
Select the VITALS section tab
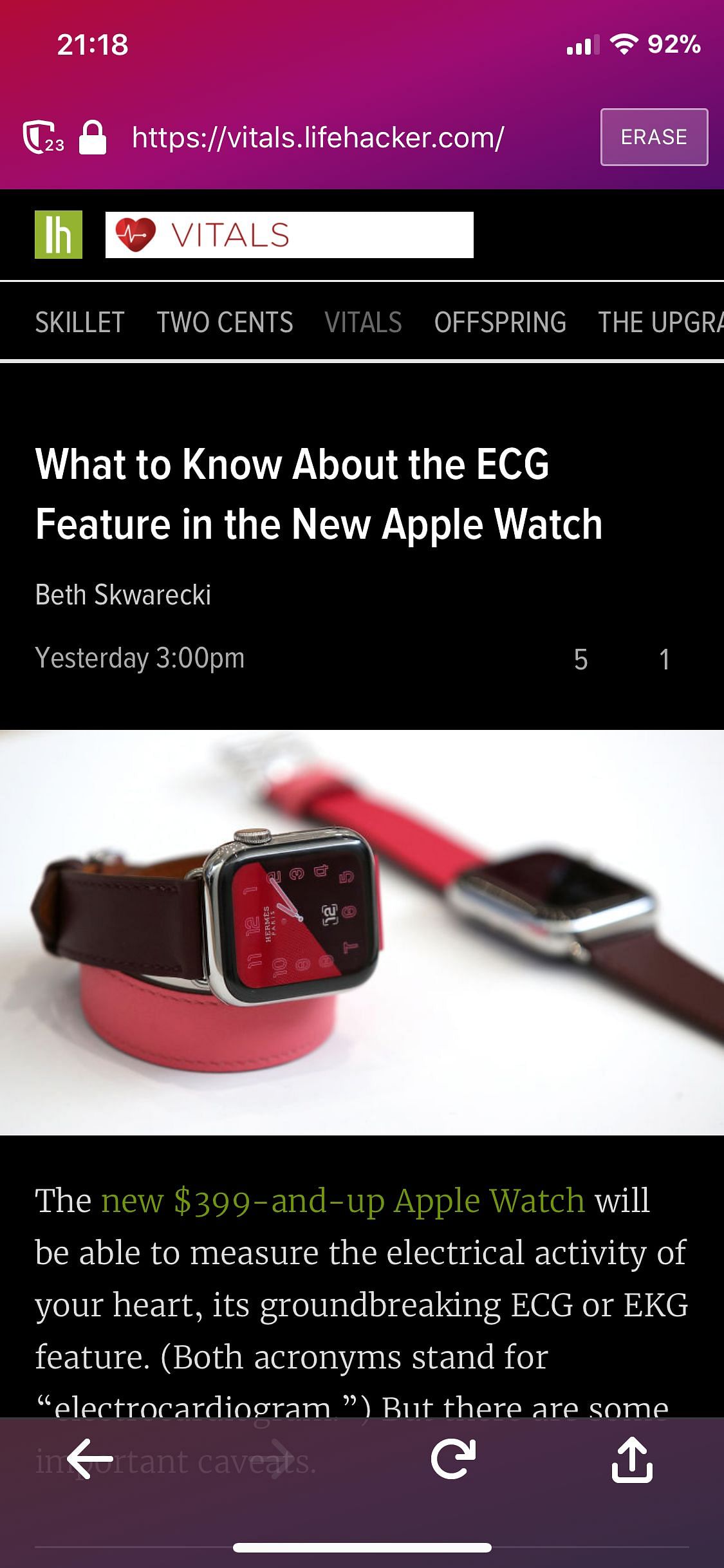coord(363,322)
